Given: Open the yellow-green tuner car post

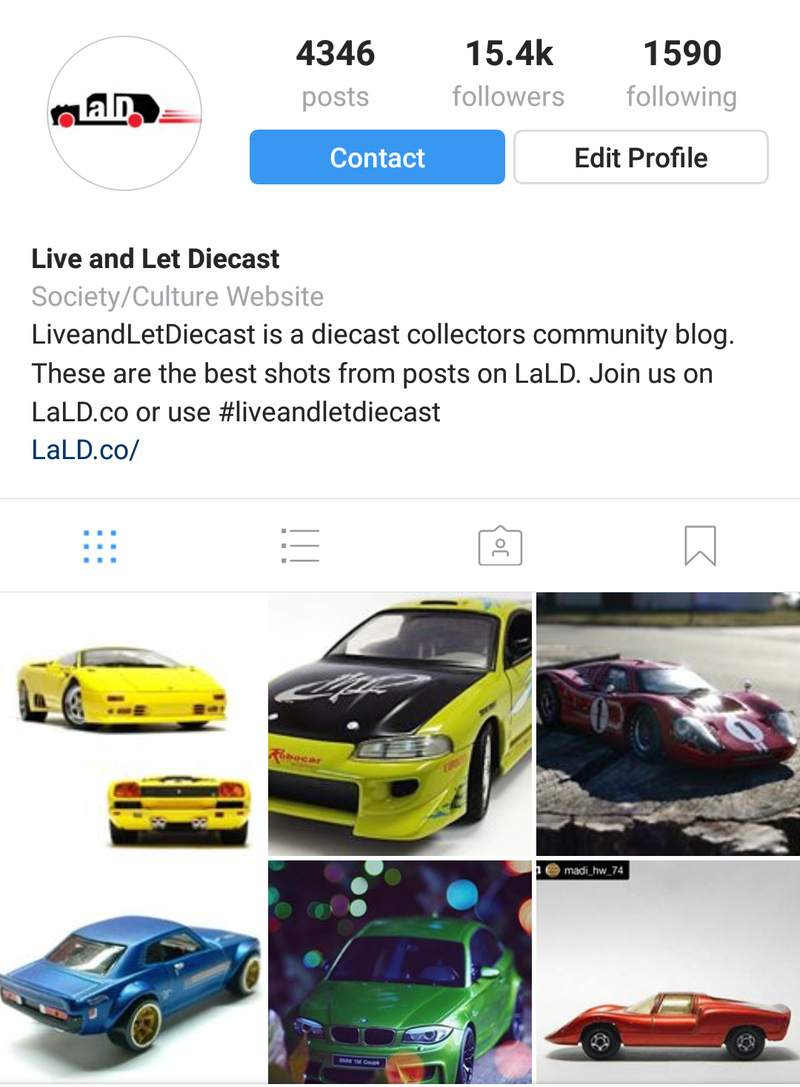Looking at the screenshot, I should [400, 723].
